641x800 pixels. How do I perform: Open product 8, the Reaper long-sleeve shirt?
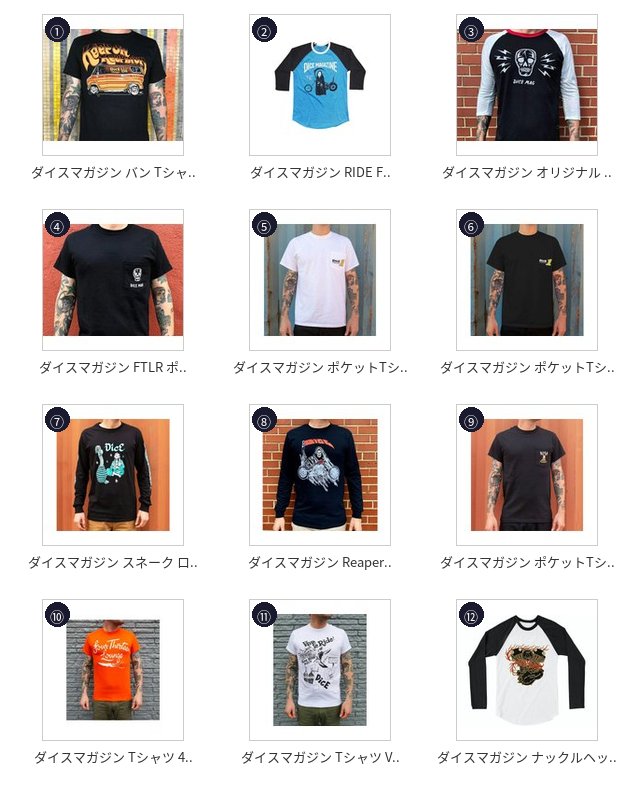pos(320,475)
